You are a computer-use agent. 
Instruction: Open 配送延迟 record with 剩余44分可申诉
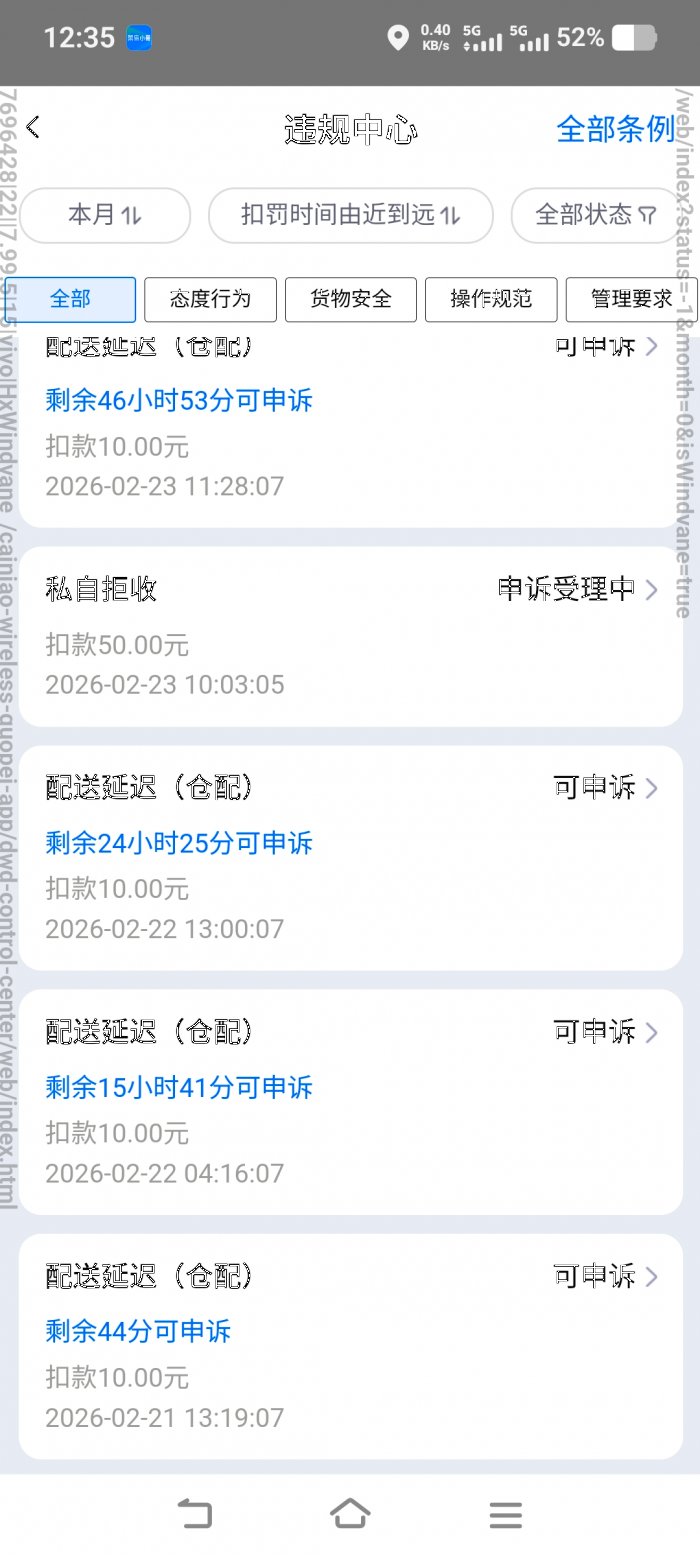350,1345
